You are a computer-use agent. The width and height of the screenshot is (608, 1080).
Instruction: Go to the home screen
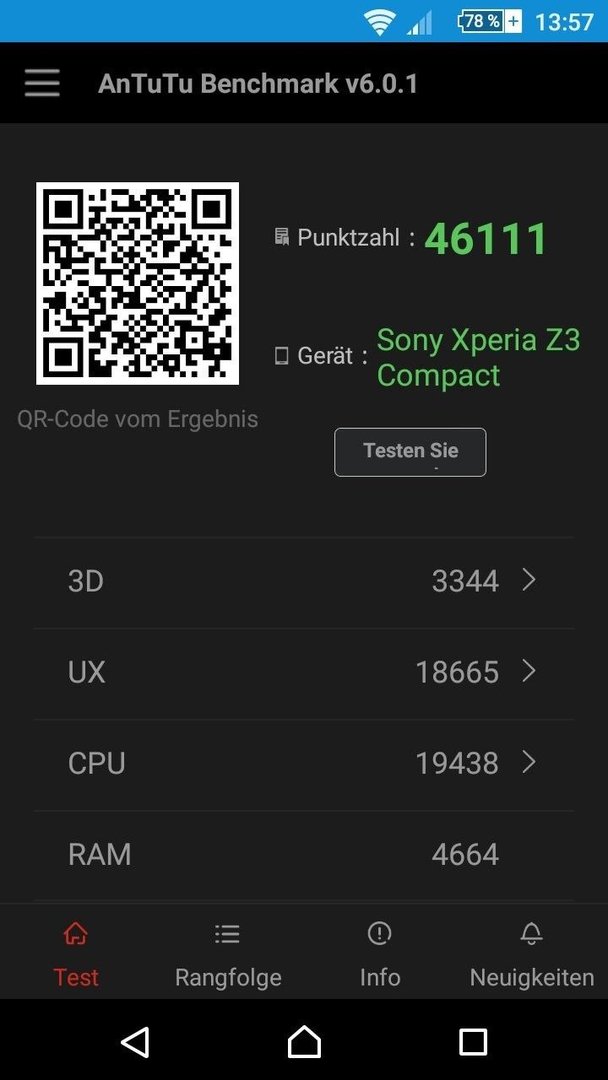304,1041
